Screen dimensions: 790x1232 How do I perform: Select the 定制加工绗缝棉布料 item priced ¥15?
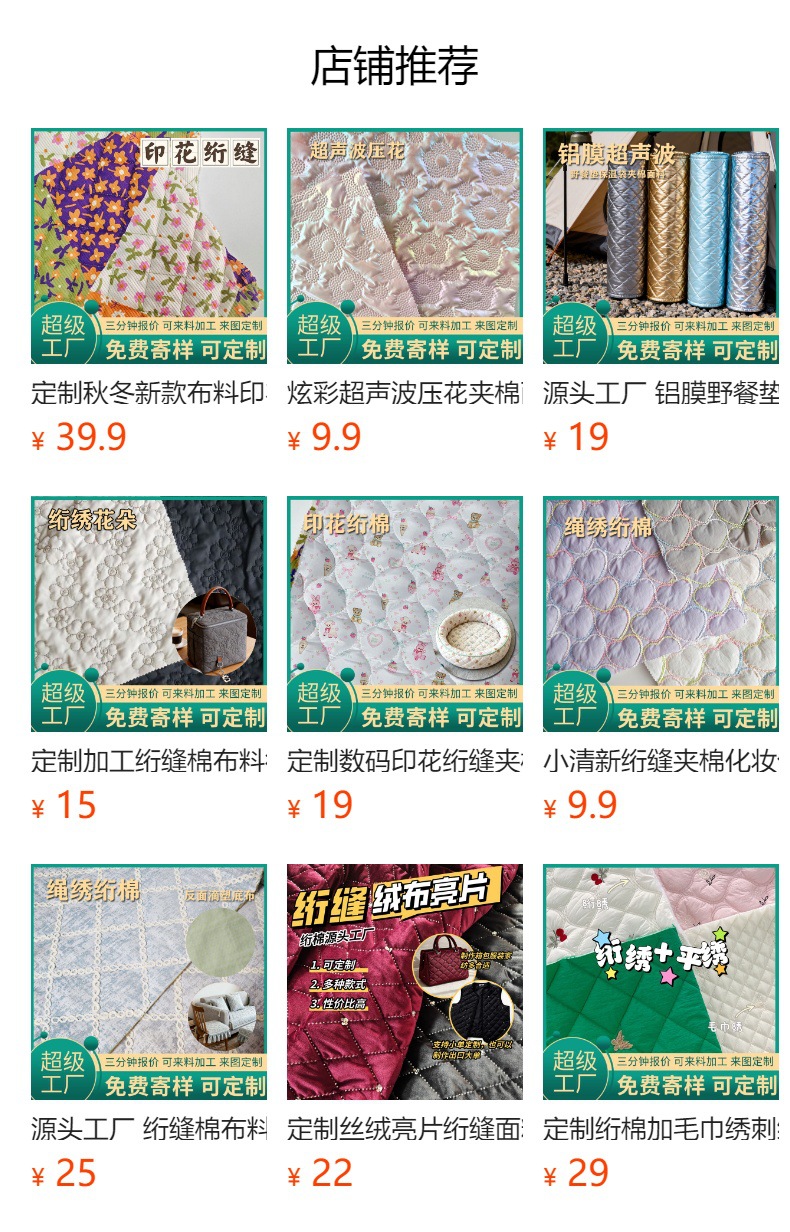pos(149,614)
